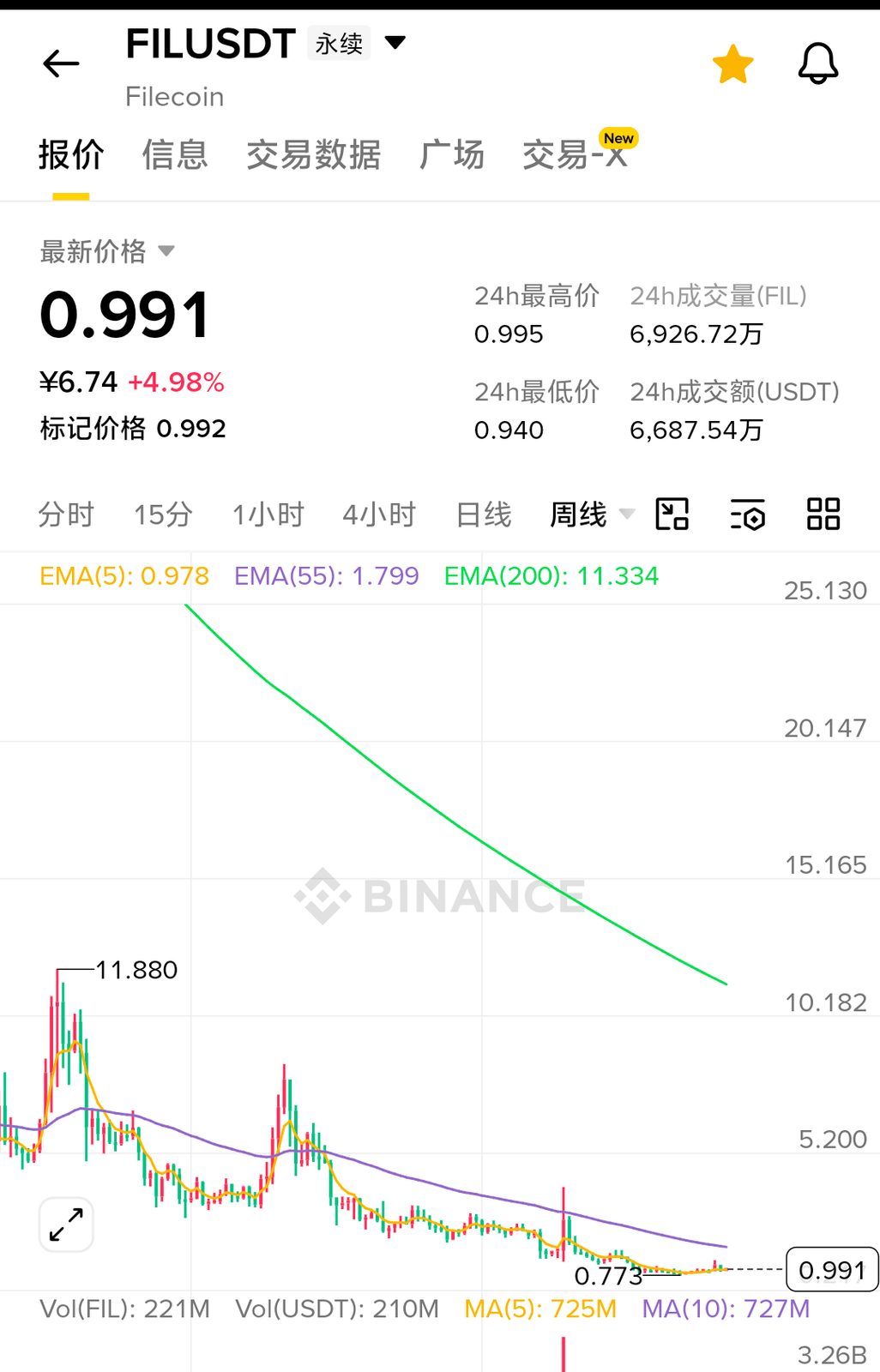The image size is (880, 1372).
Task: Switch to the 信息 tab
Action: click(x=175, y=155)
